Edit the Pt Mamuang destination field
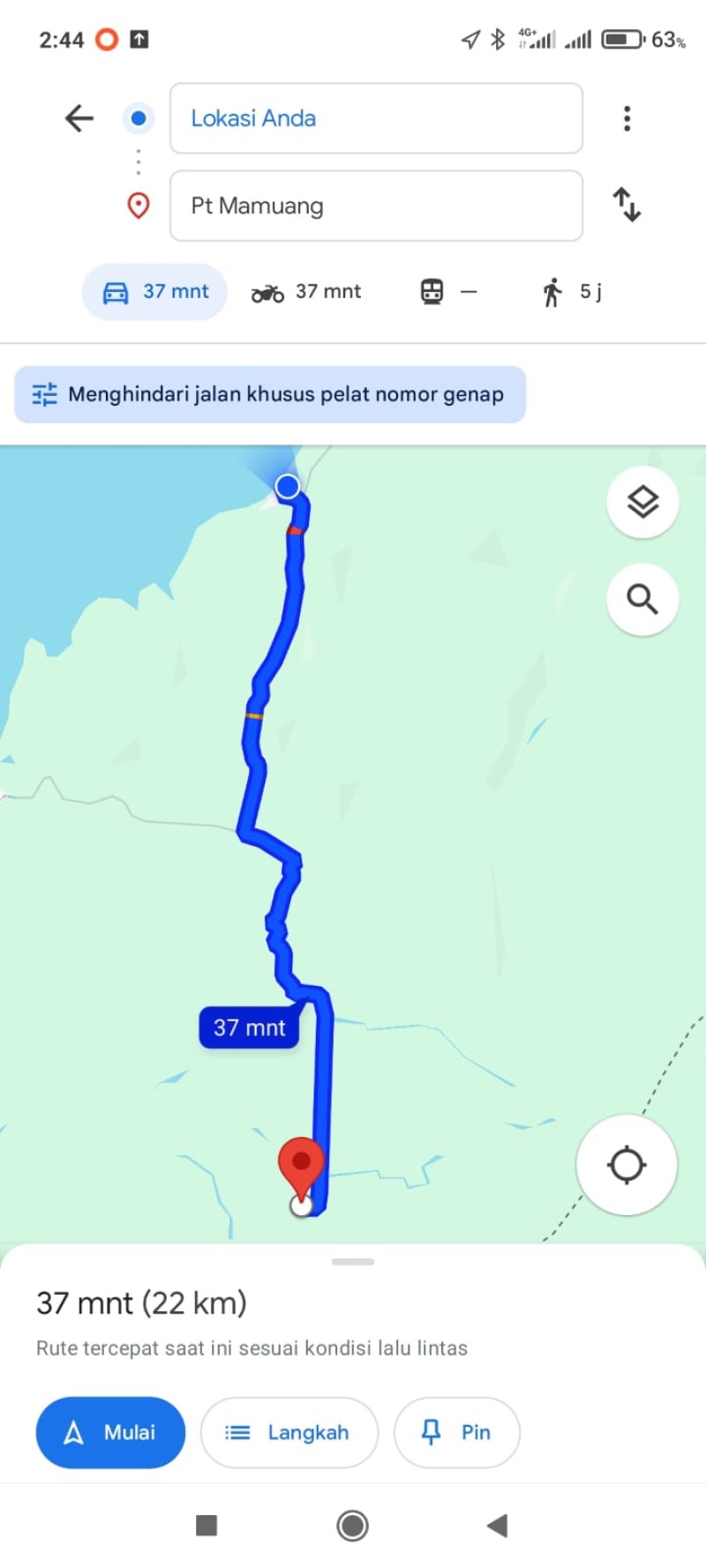 click(376, 205)
